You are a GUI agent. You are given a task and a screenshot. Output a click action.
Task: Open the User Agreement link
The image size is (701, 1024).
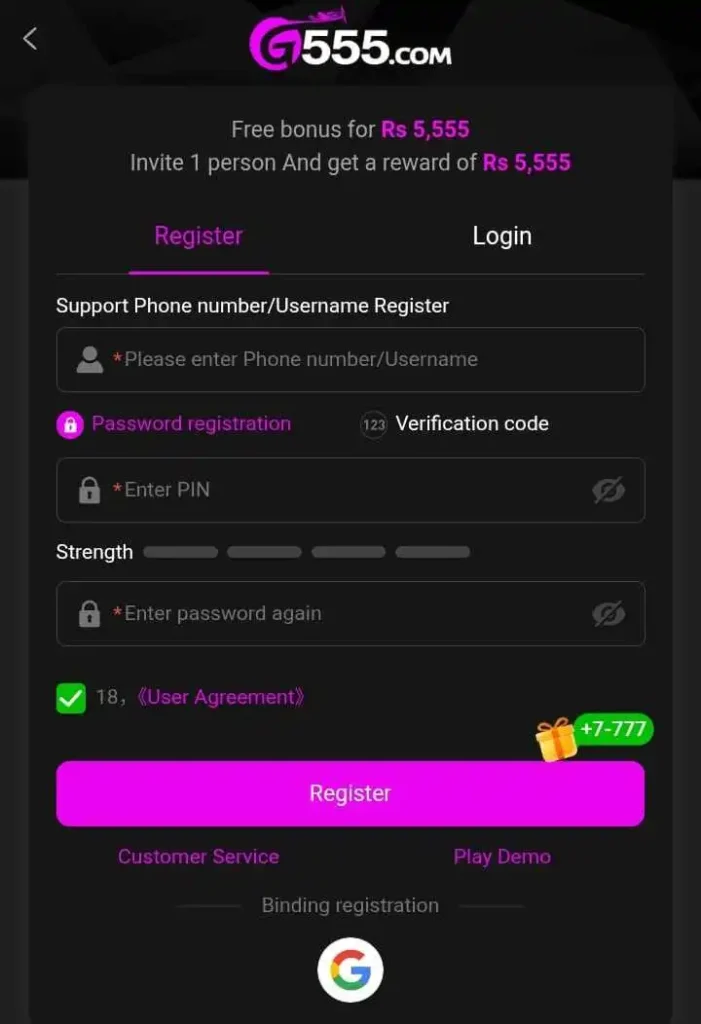click(x=220, y=698)
